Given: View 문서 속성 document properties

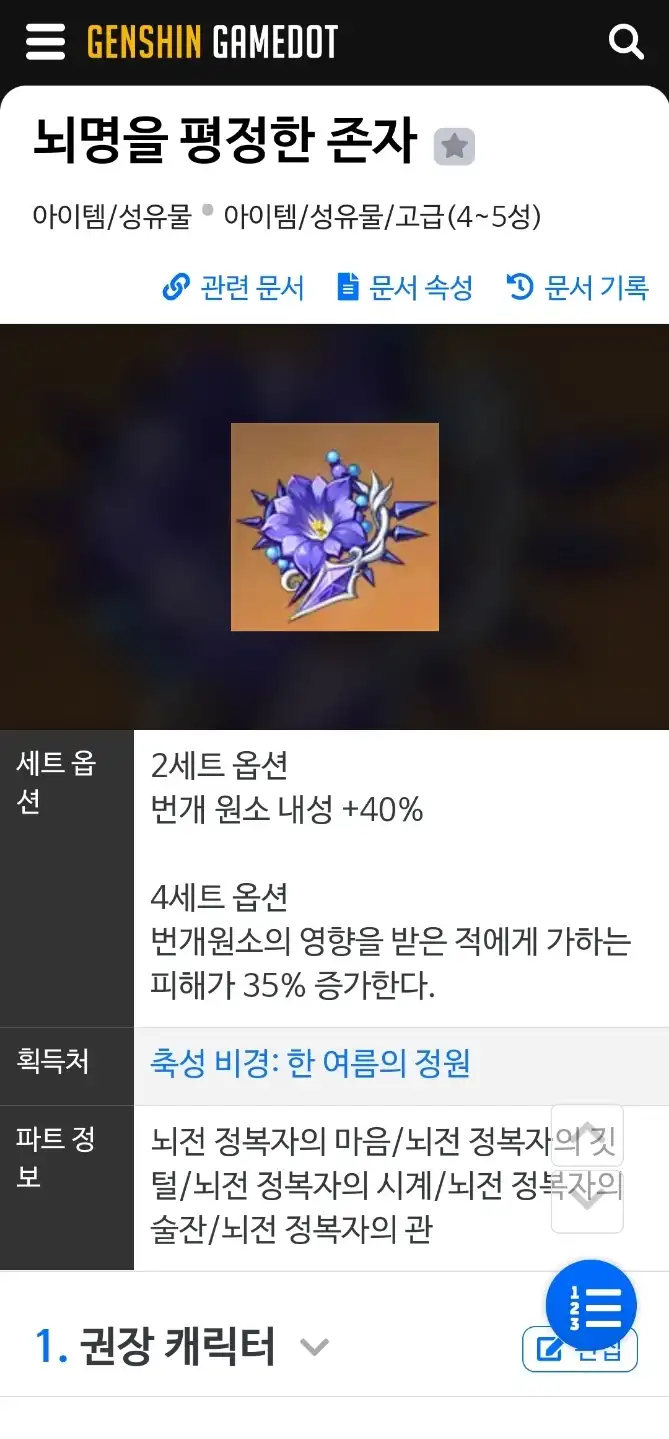Looking at the screenshot, I should coord(405,288).
